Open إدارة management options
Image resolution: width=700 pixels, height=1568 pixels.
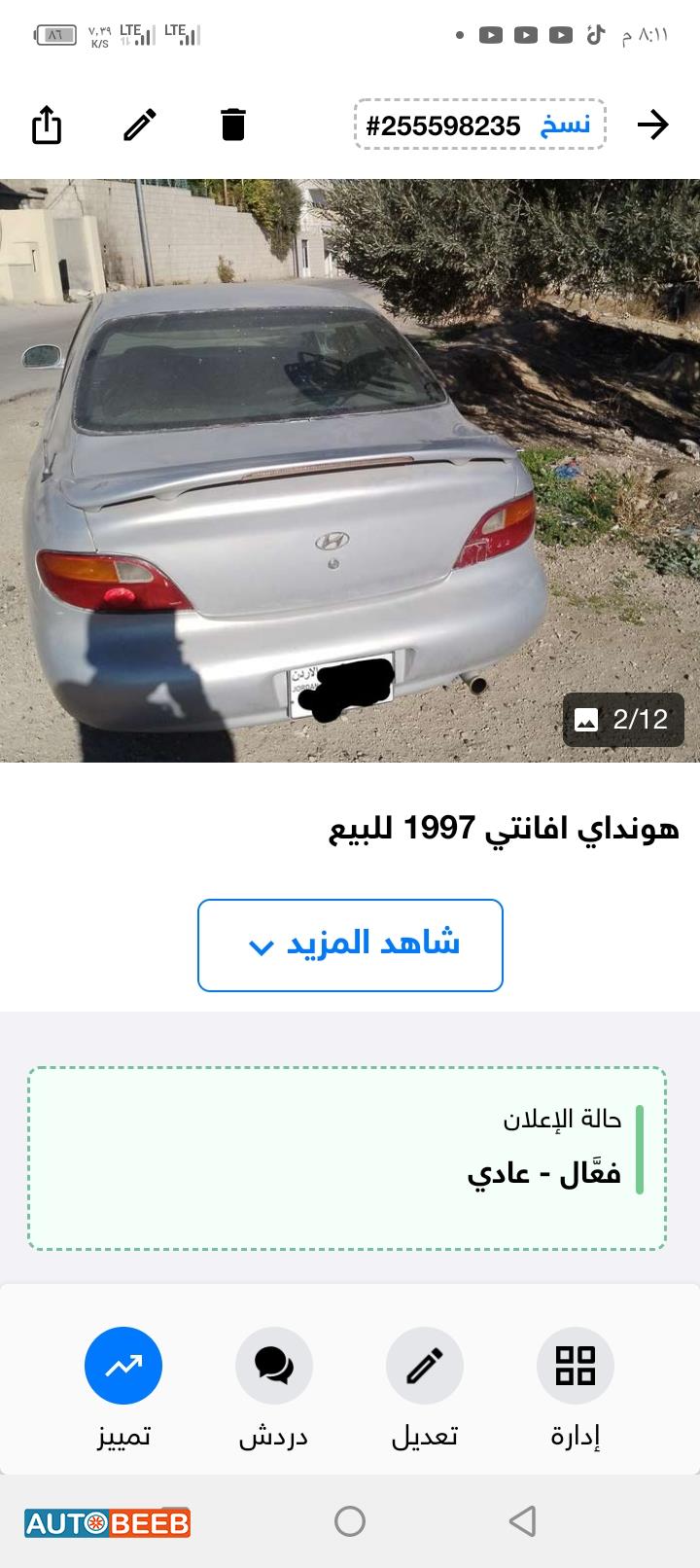(576, 1367)
